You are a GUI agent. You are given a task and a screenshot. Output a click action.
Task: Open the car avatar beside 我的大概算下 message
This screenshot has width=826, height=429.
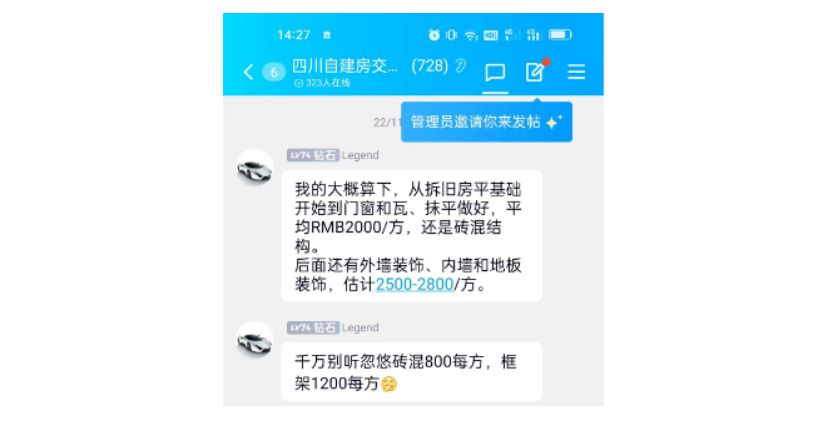coord(254,169)
